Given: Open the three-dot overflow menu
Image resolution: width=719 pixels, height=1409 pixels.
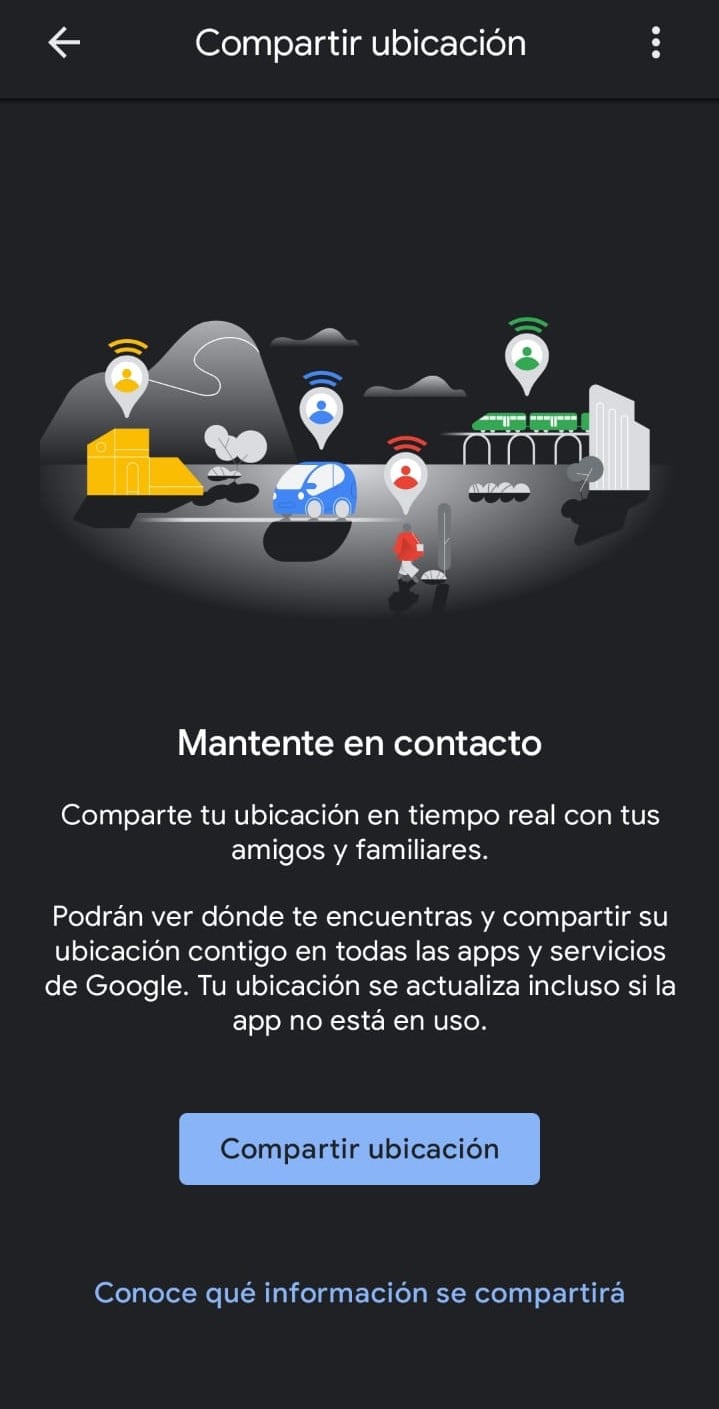Looking at the screenshot, I should pyautogui.click(x=656, y=43).
